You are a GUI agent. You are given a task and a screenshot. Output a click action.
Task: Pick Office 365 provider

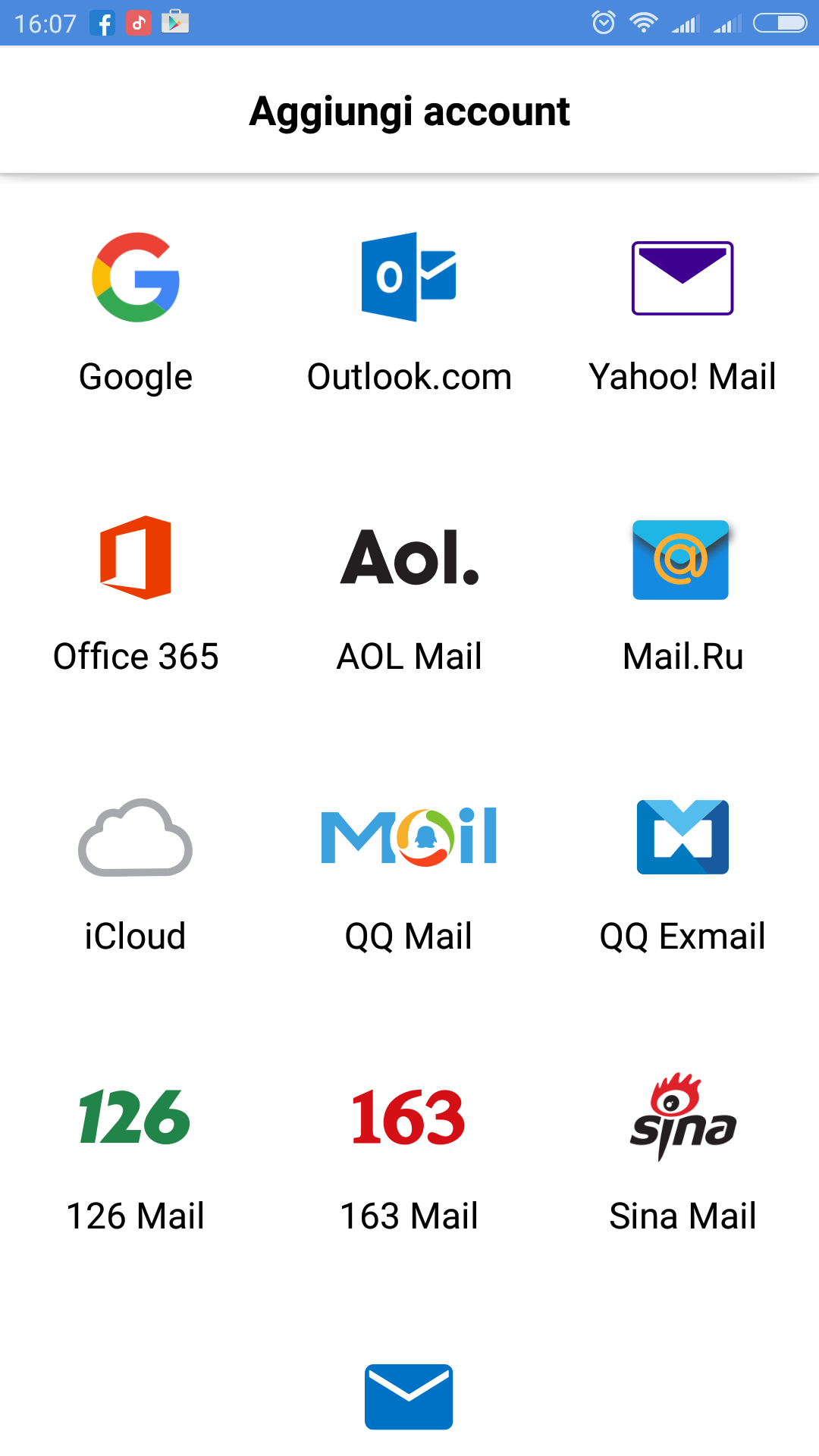pyautogui.click(x=136, y=593)
